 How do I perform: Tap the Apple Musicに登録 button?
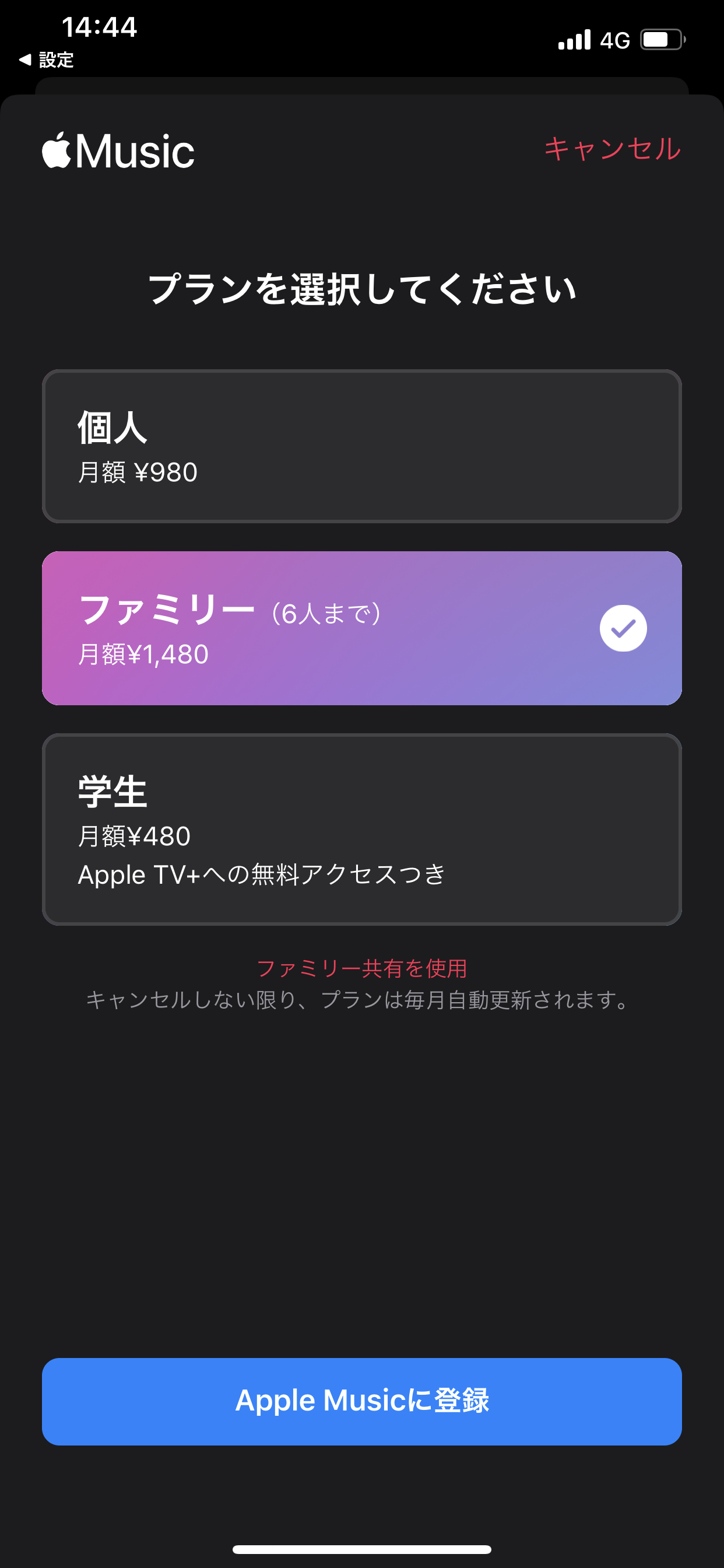(x=361, y=1401)
